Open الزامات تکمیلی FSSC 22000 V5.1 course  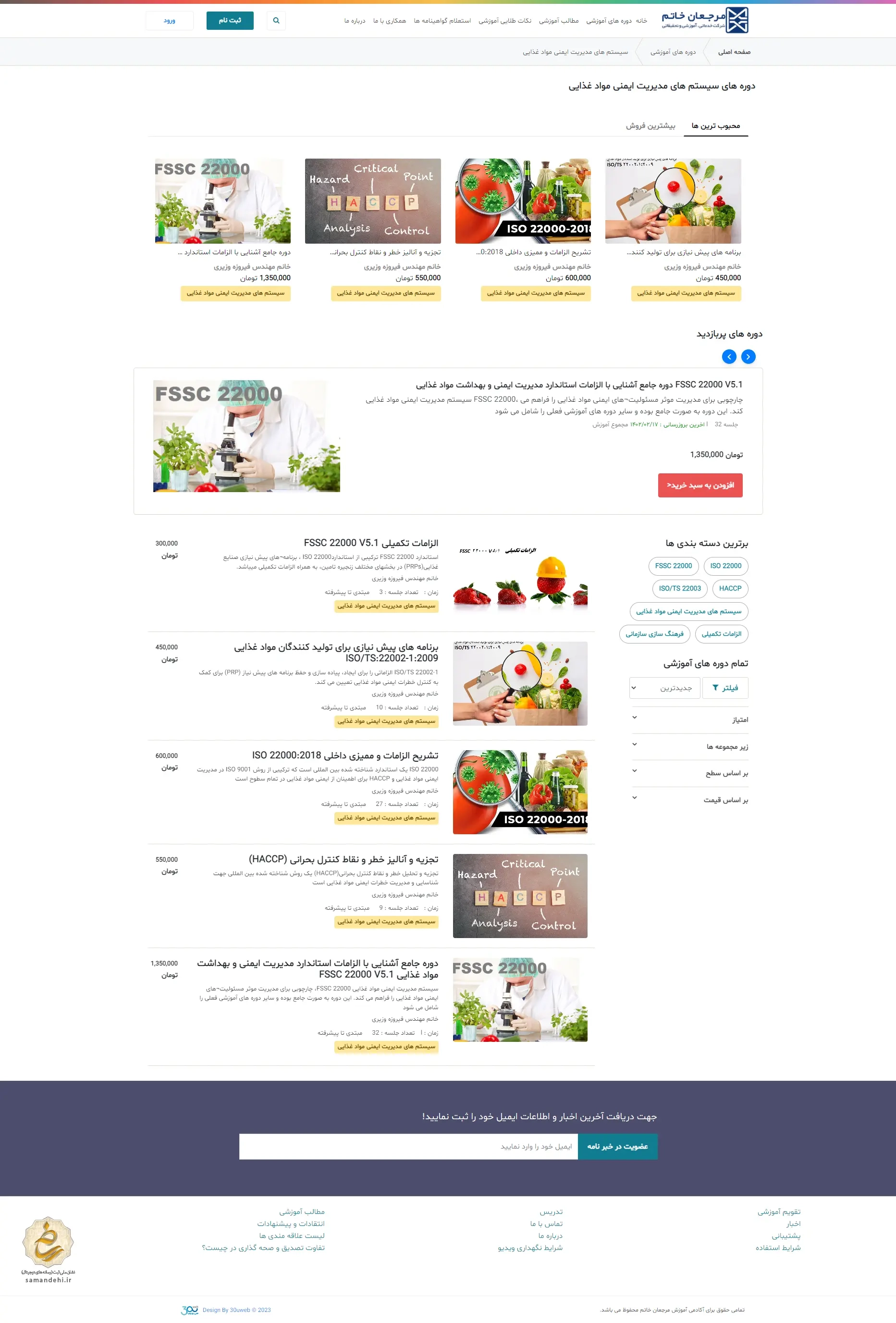(370, 543)
